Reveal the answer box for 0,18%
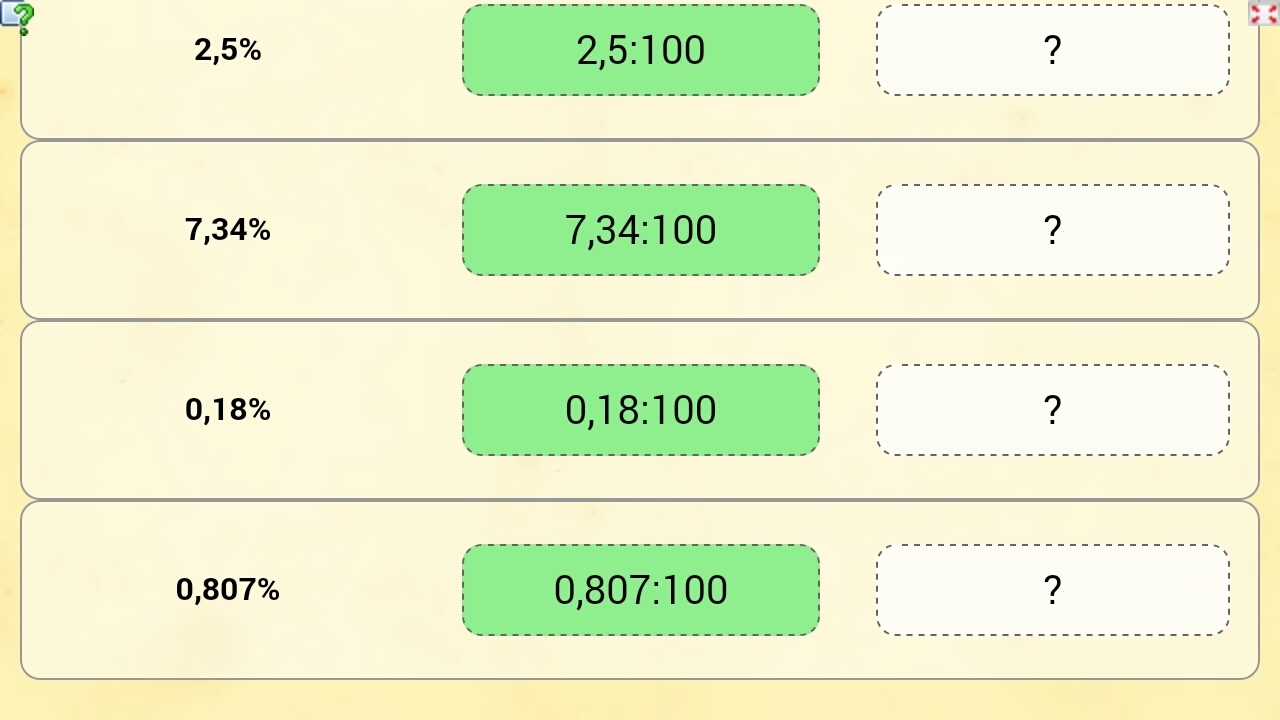The height and width of the screenshot is (720, 1280). (1052, 410)
